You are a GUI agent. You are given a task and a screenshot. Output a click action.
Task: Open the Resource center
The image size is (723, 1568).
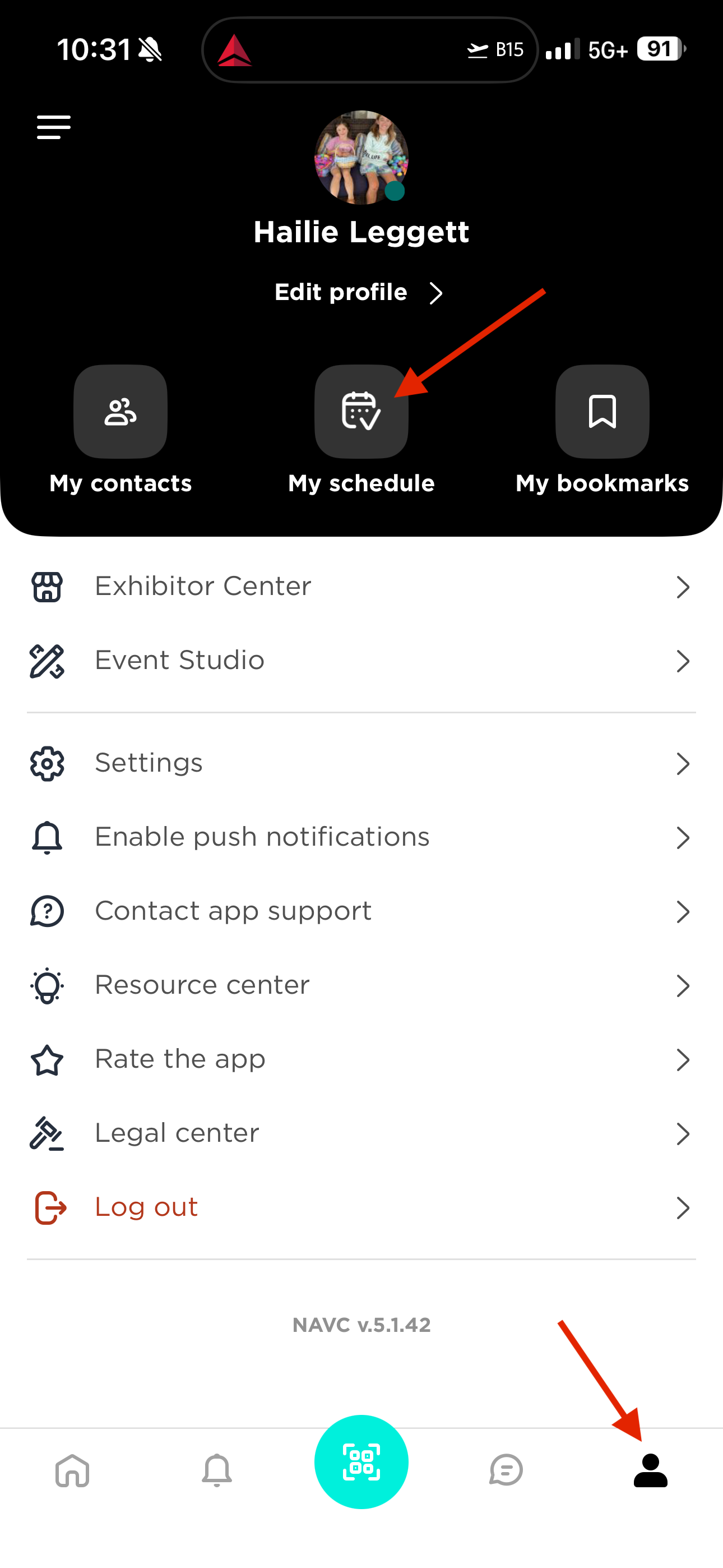[x=361, y=985]
